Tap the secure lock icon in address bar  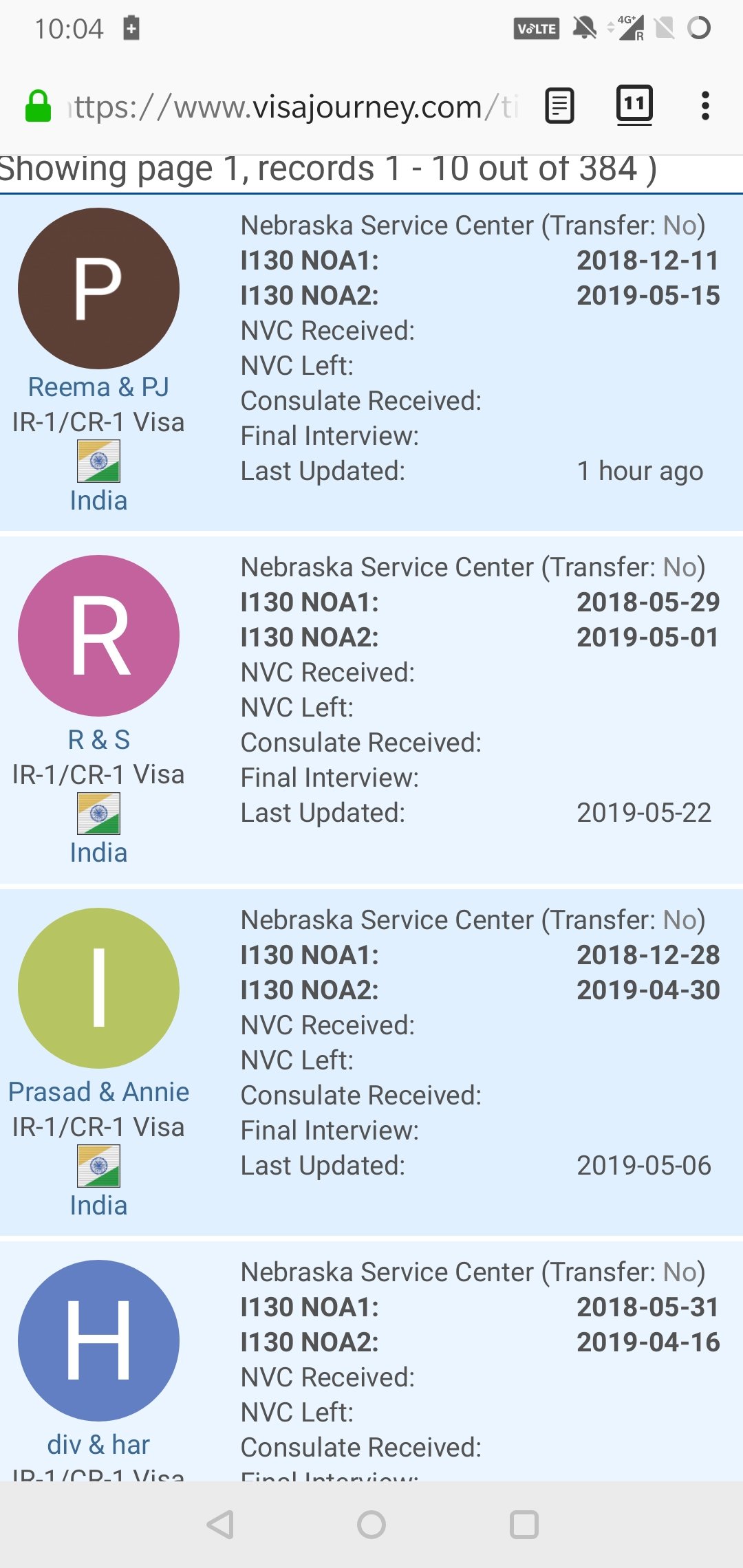tap(38, 106)
